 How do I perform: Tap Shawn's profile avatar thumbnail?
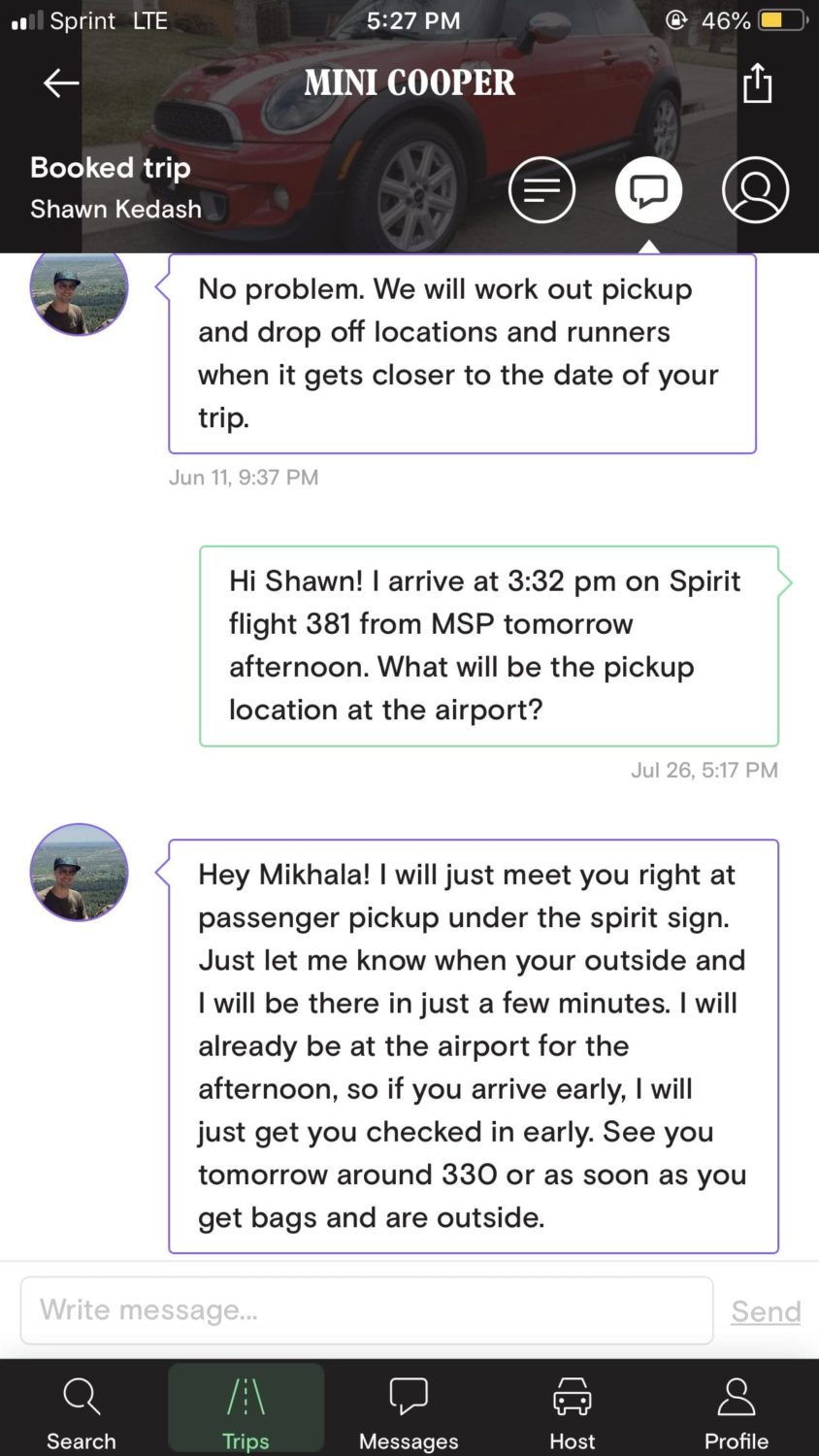click(79, 872)
